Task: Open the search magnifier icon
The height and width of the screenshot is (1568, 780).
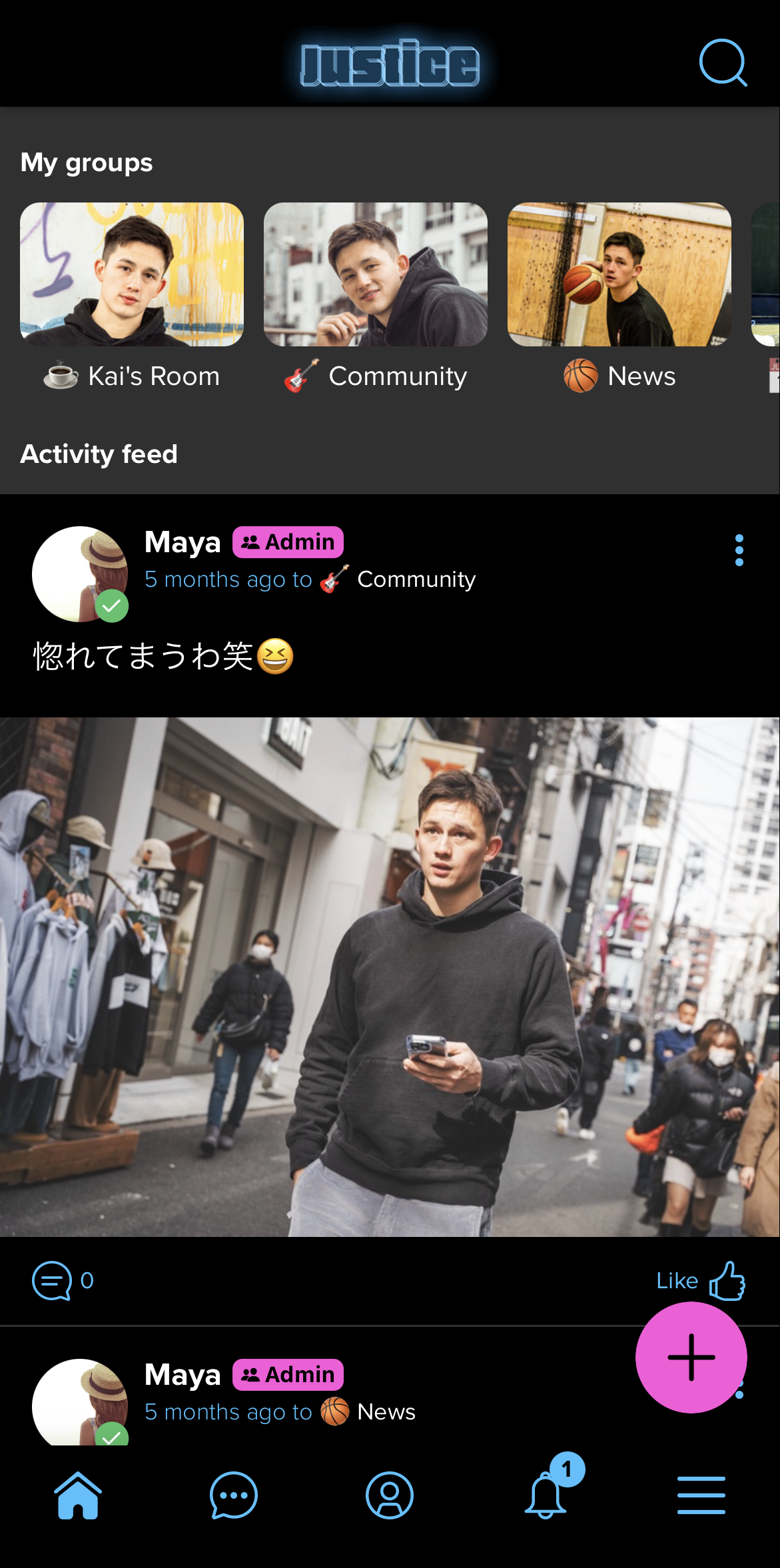Action: click(x=723, y=63)
